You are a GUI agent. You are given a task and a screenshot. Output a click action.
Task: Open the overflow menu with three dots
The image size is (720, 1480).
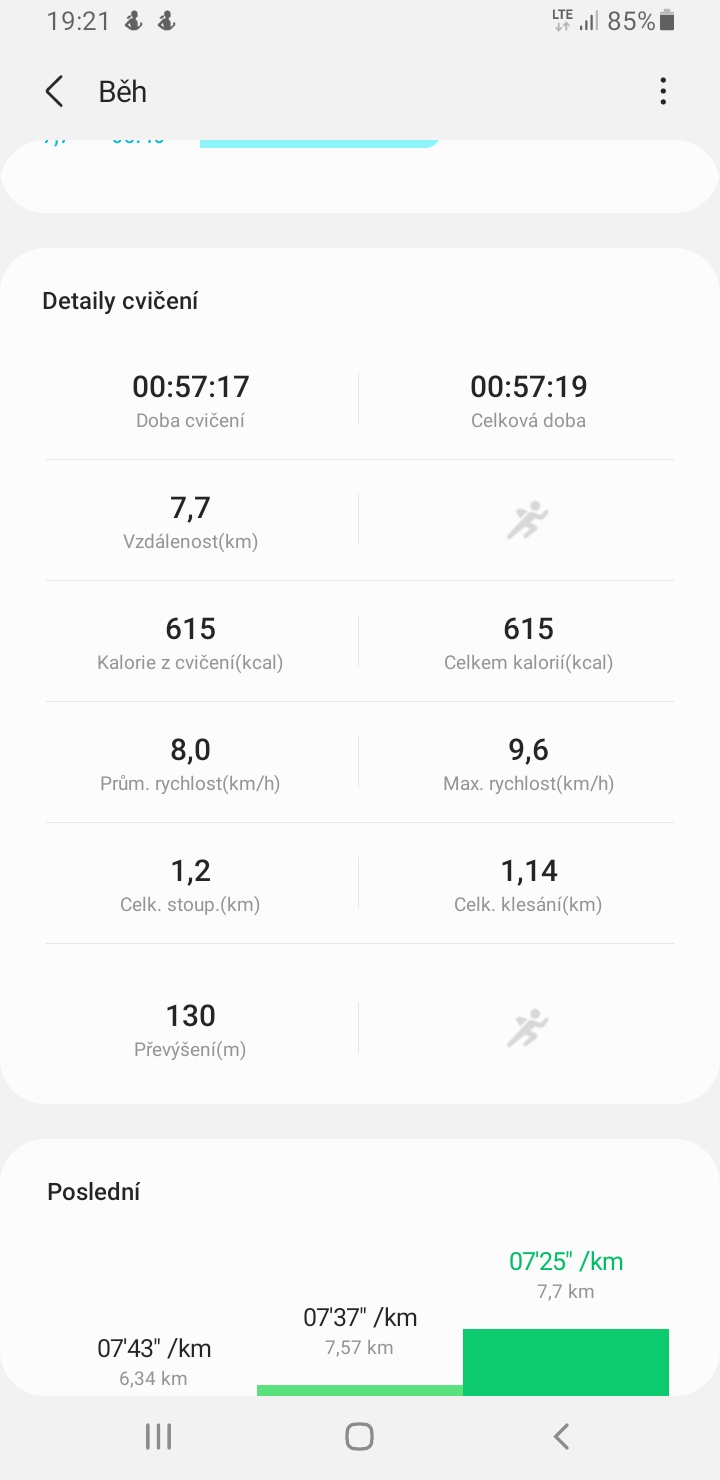663,92
